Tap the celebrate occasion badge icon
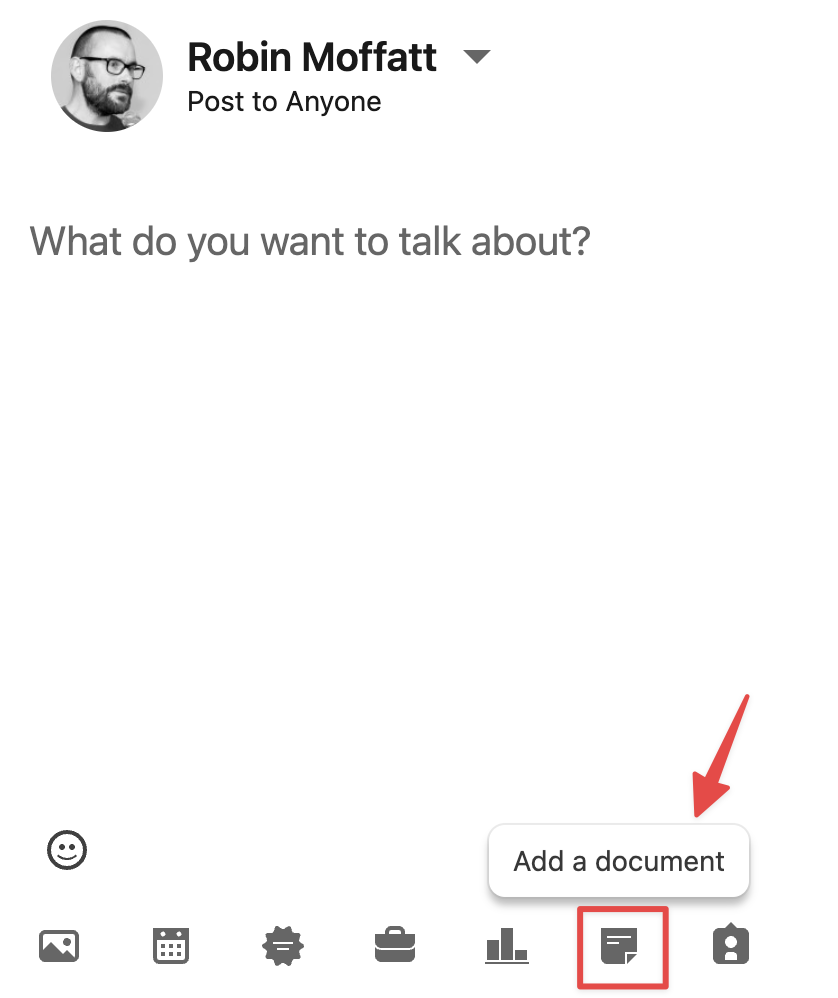The width and height of the screenshot is (838, 998). [283, 944]
